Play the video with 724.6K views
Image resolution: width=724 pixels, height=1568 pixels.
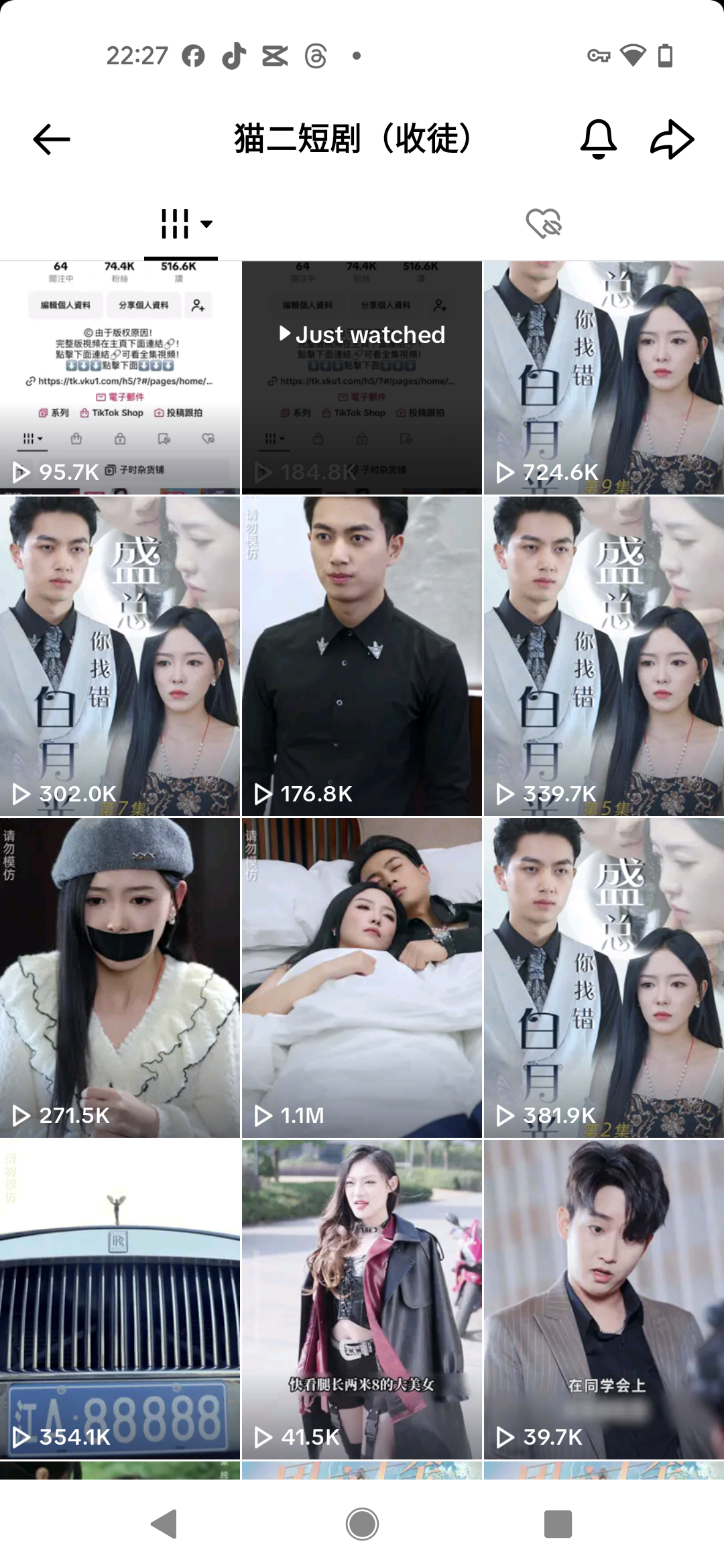(x=603, y=378)
